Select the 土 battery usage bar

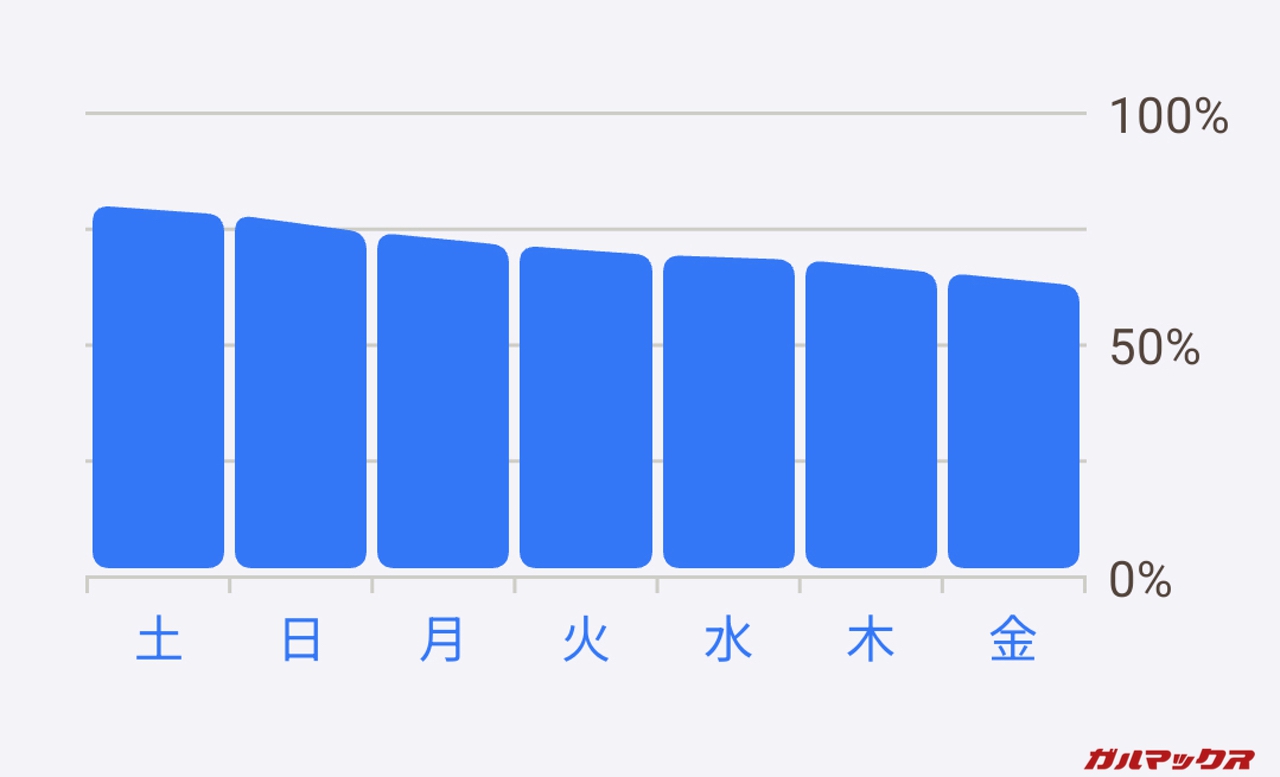158,390
